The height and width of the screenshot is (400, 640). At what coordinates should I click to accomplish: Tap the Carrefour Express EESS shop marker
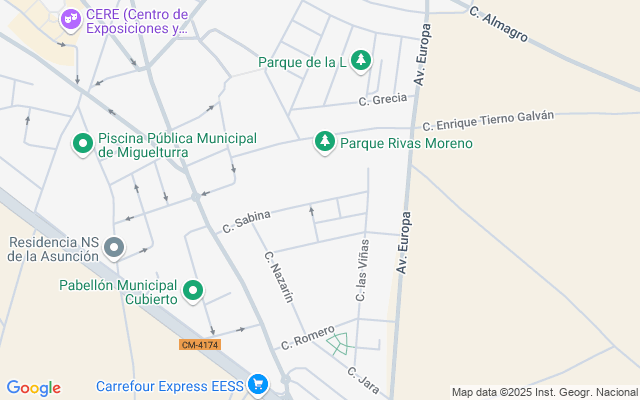tap(258, 384)
